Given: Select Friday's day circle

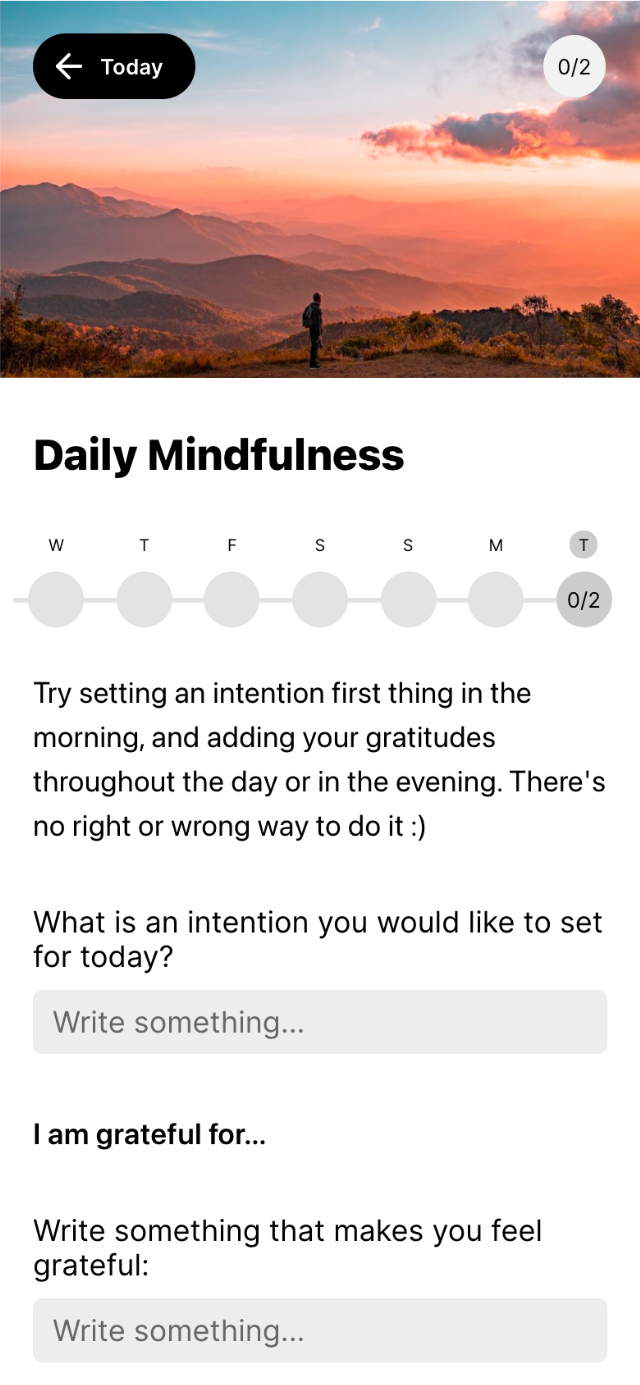Looking at the screenshot, I should (232, 600).
